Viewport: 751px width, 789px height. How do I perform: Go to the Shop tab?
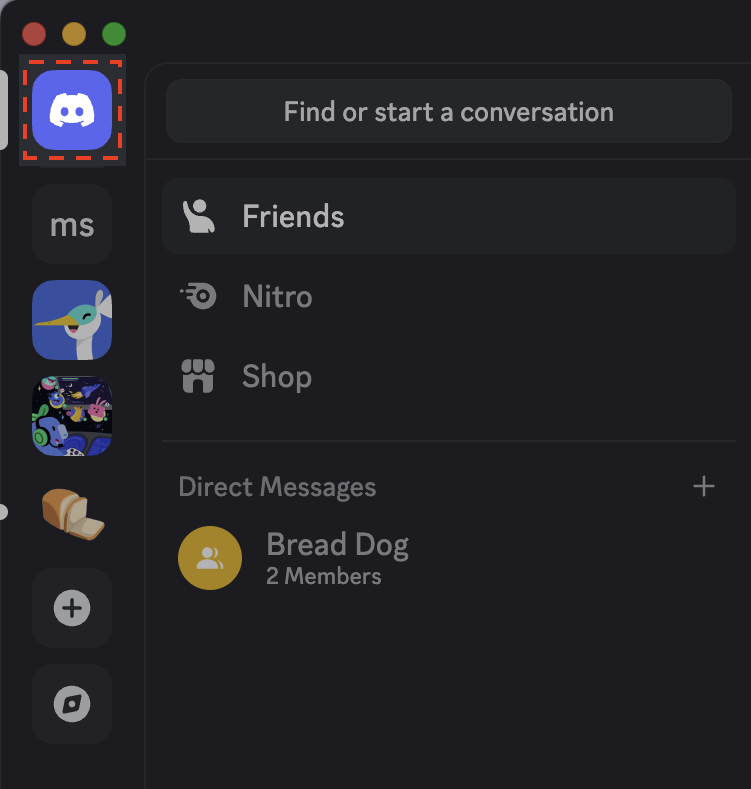coord(276,376)
